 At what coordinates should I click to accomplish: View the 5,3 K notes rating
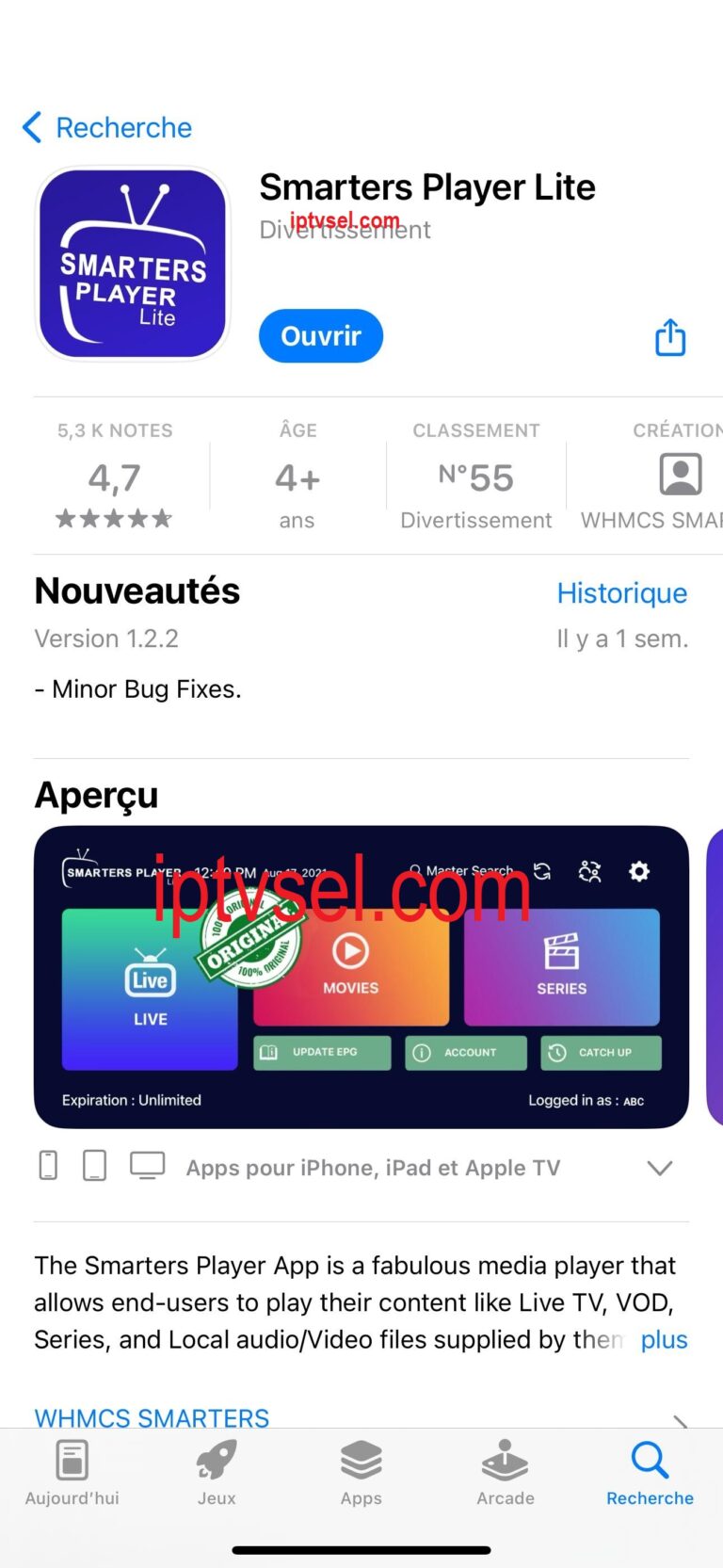tap(115, 477)
